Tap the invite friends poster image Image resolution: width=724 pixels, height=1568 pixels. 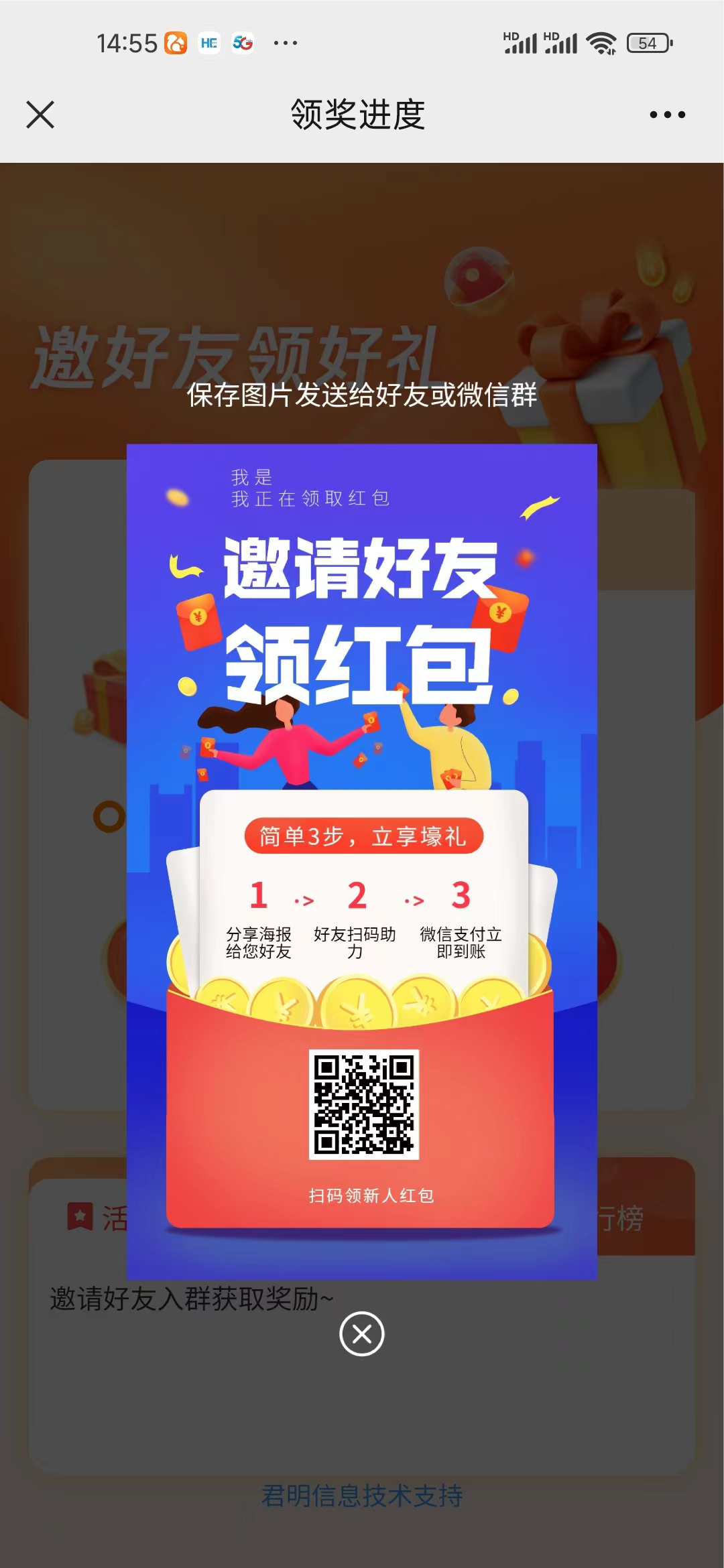click(x=361, y=861)
